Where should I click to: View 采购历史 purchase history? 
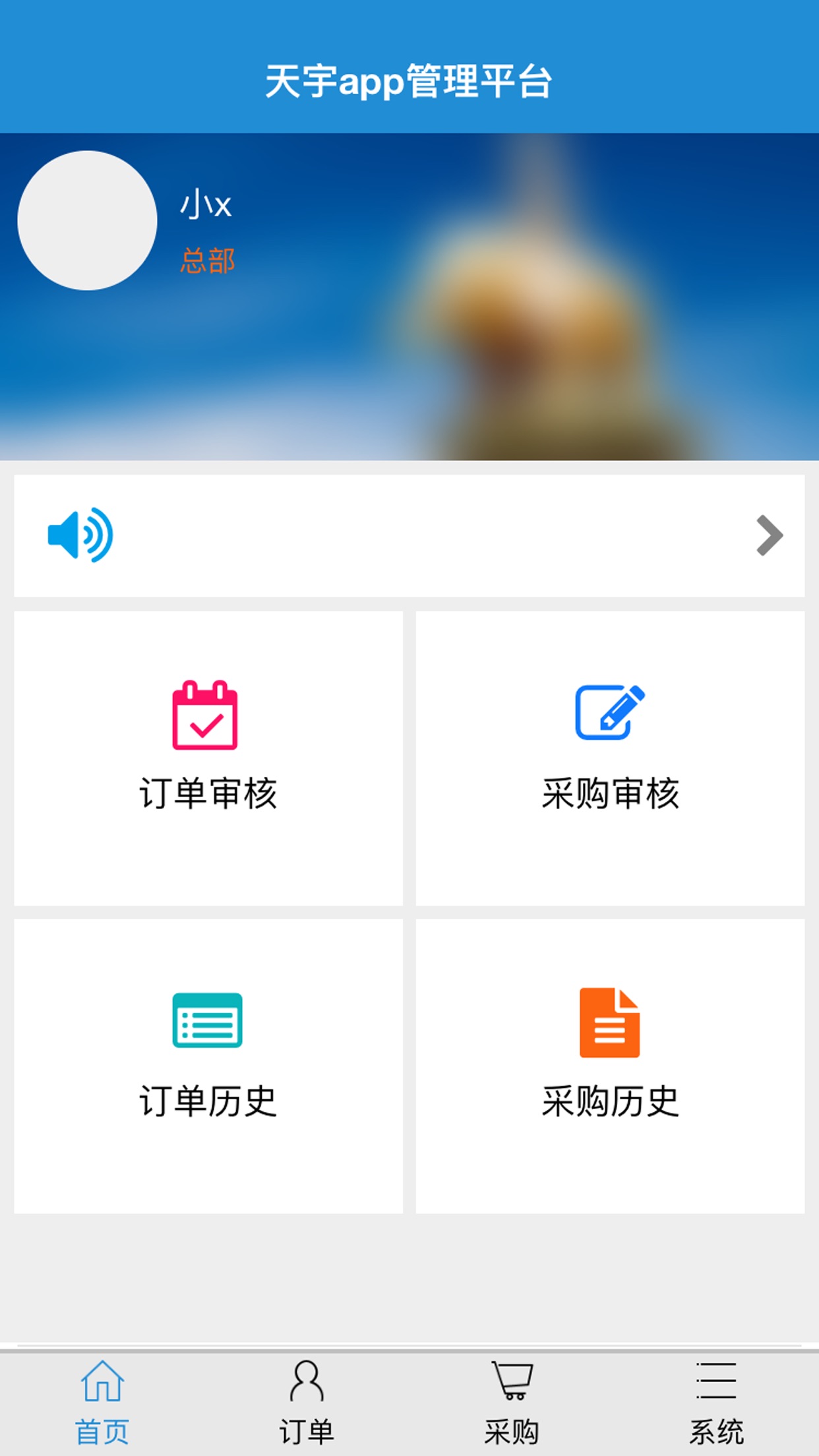tap(610, 1065)
